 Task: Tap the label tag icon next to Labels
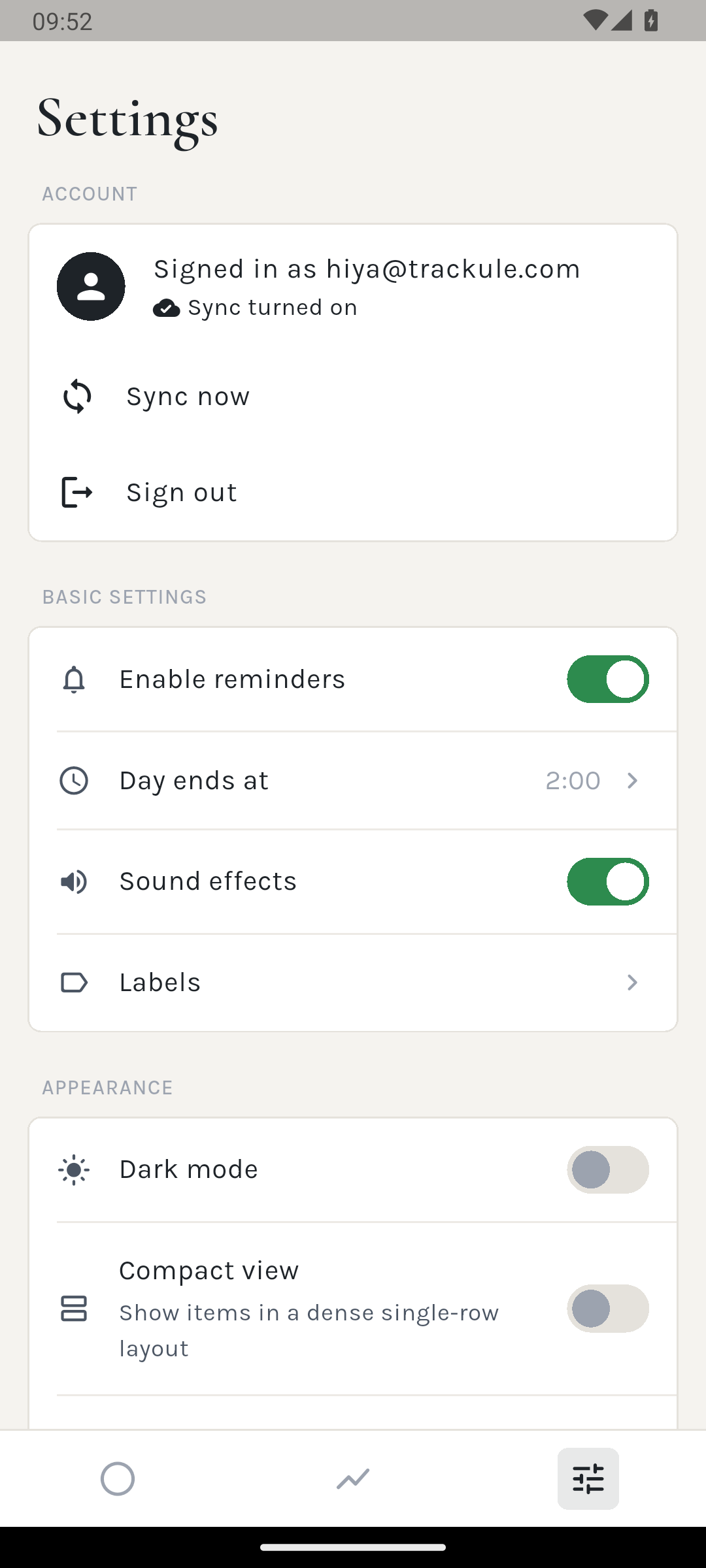coord(74,982)
